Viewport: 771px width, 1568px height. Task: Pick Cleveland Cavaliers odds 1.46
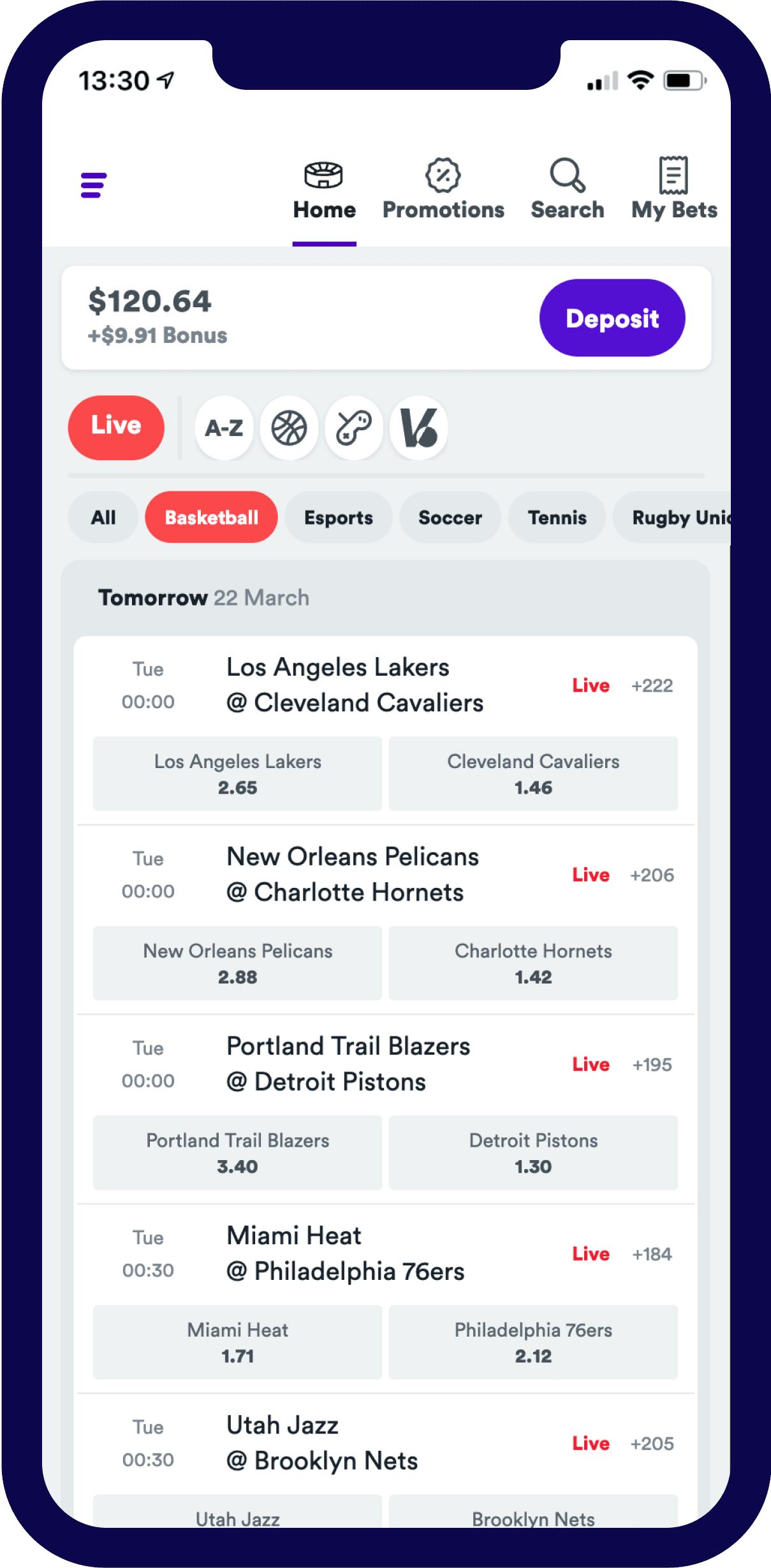[533, 774]
